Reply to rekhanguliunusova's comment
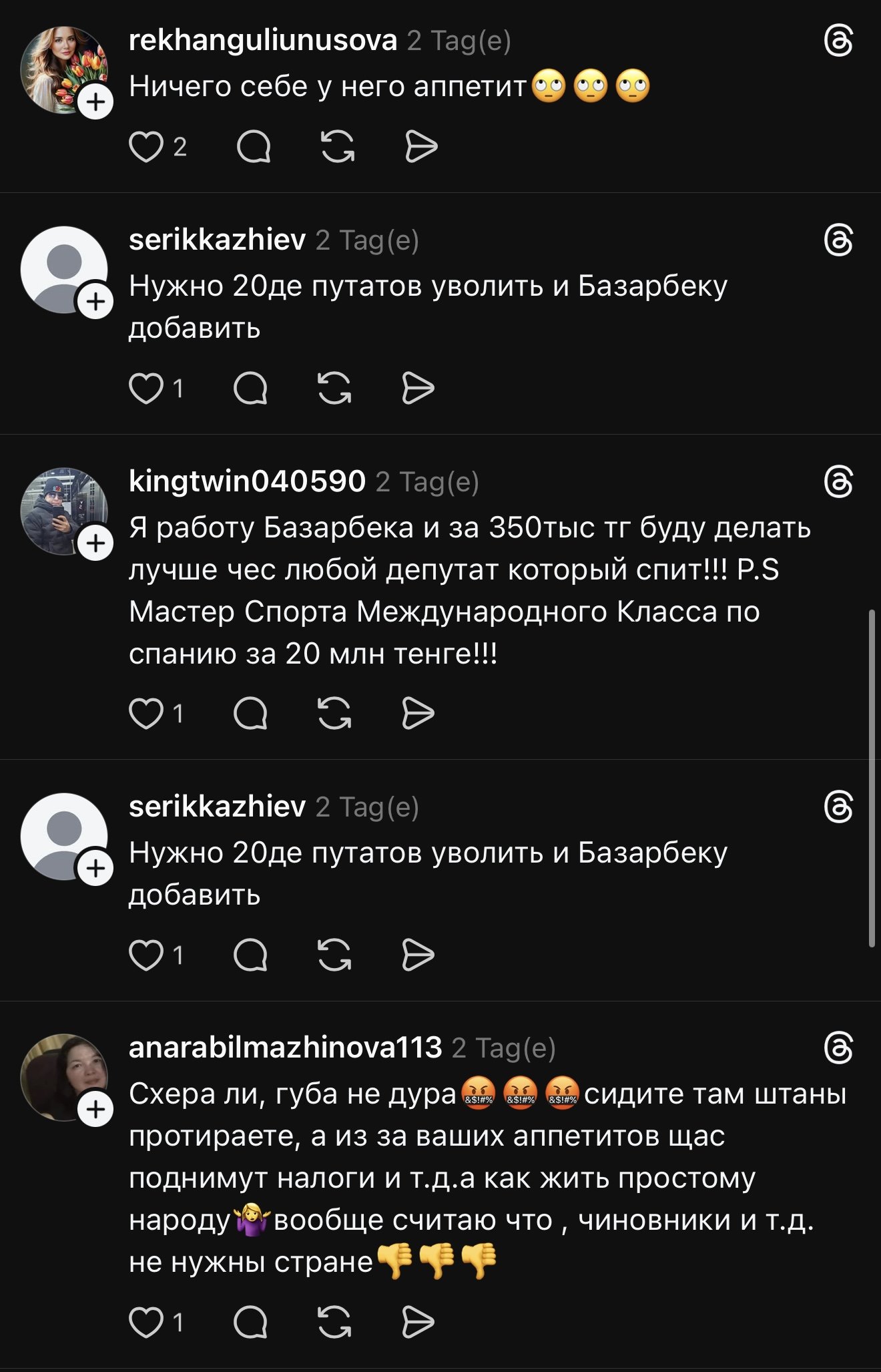The height and width of the screenshot is (1372, 881). pyautogui.click(x=254, y=147)
